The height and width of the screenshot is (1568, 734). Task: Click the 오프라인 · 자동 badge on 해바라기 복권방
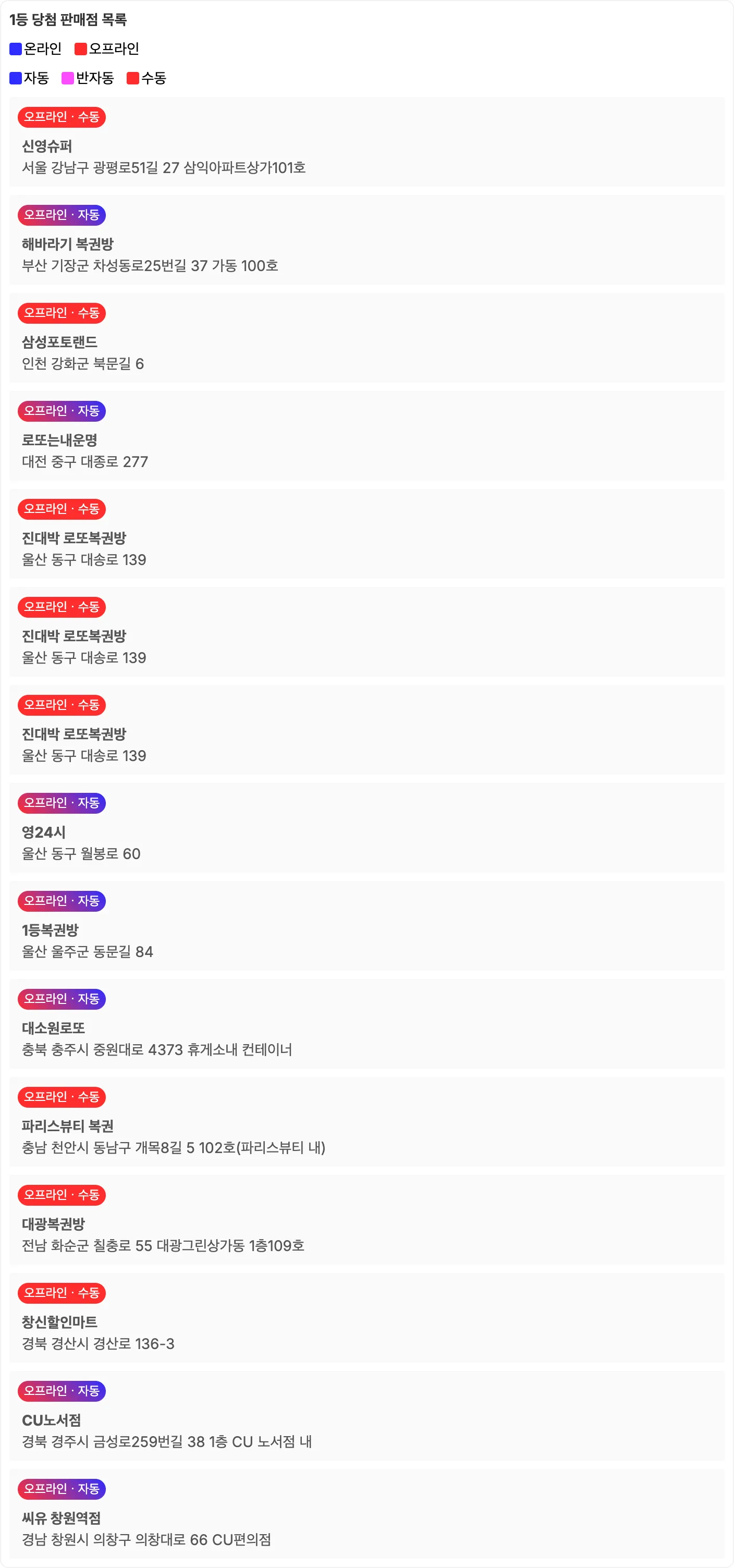click(62, 215)
